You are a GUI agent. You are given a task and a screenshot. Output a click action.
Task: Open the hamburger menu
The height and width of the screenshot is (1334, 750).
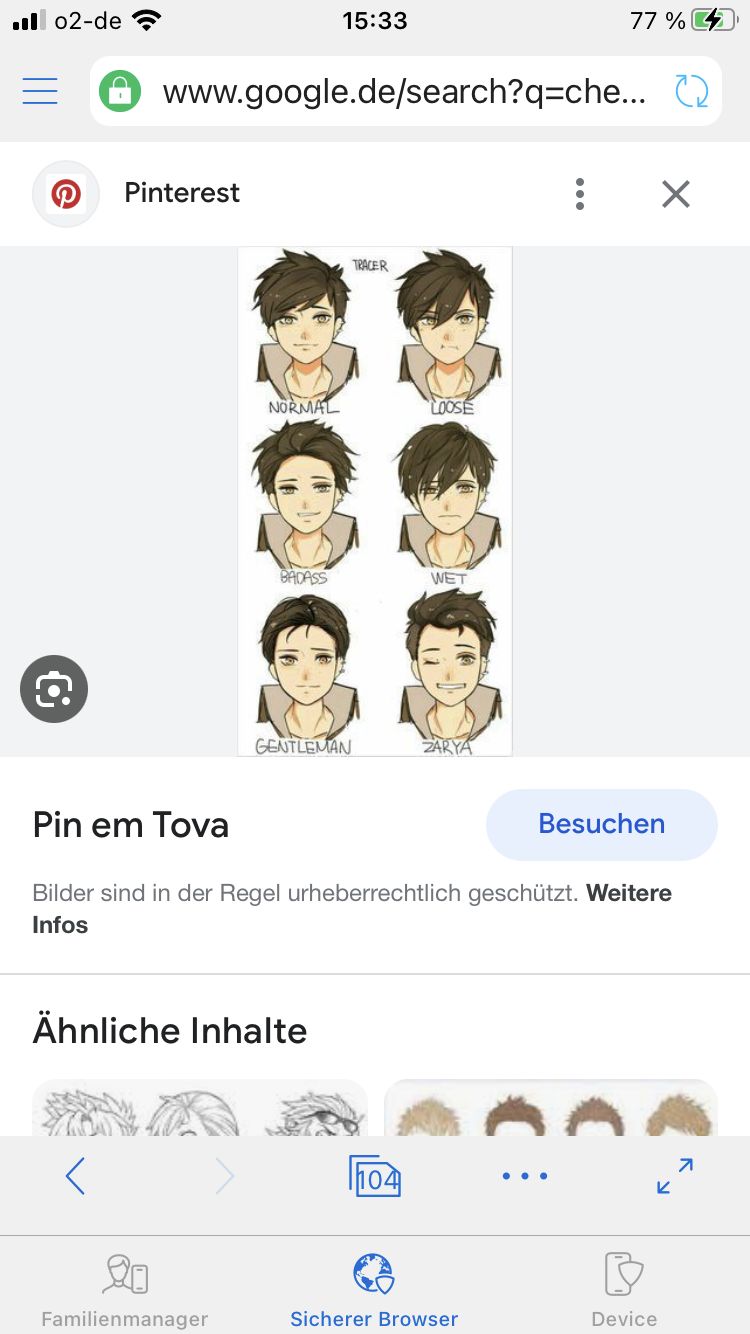[40, 91]
